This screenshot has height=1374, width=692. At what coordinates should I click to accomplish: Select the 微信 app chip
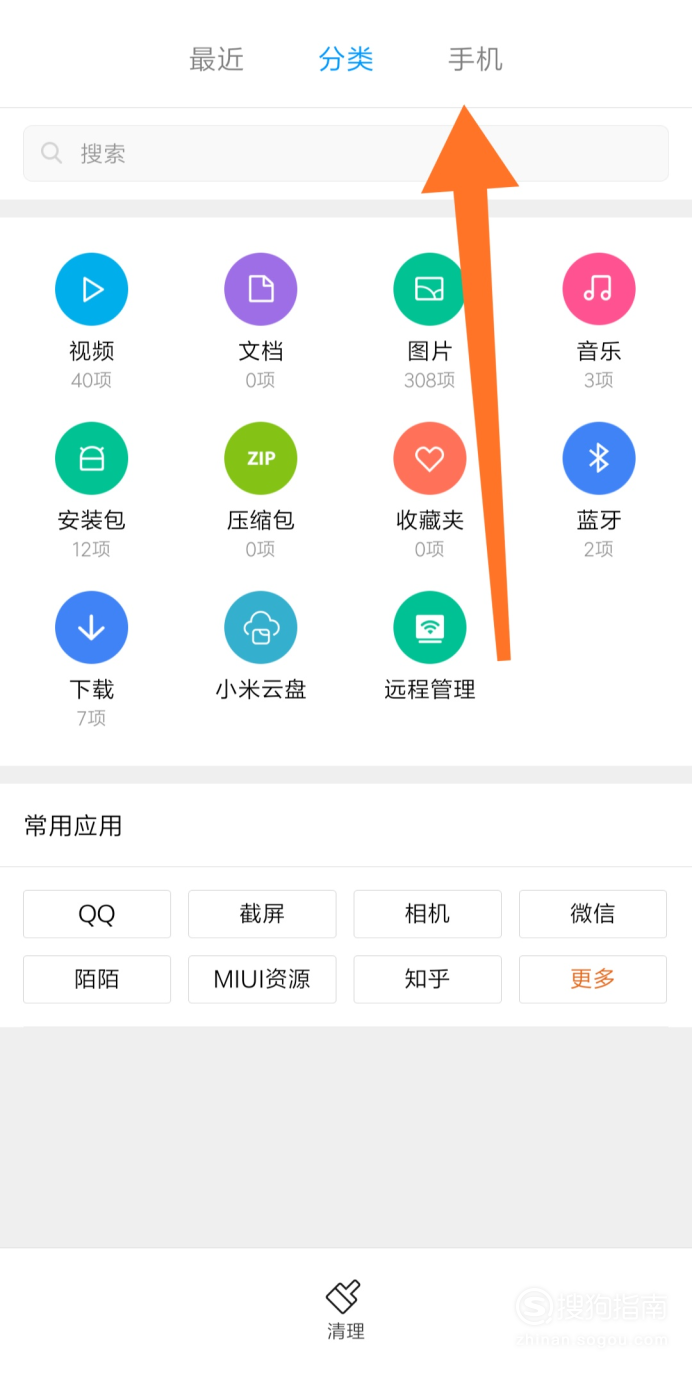593,914
